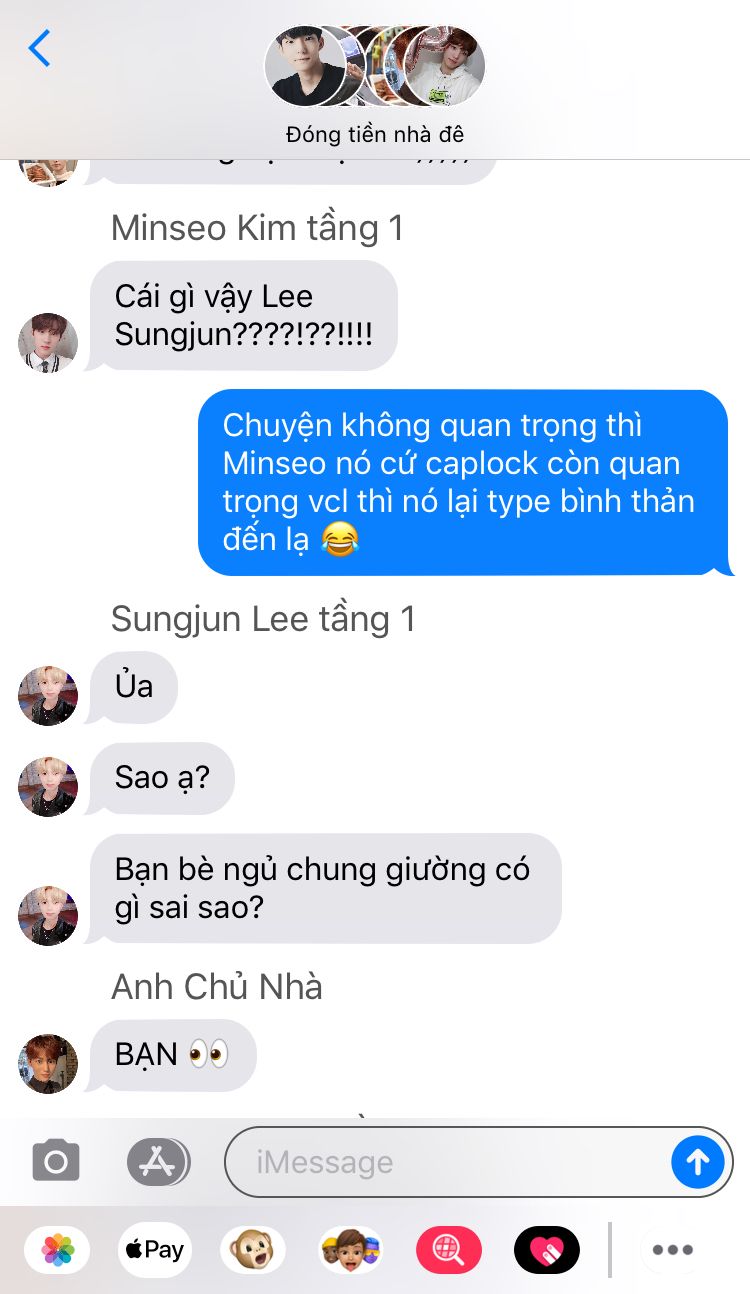Go back to the conversations list
750x1294 pixels.
(40, 48)
